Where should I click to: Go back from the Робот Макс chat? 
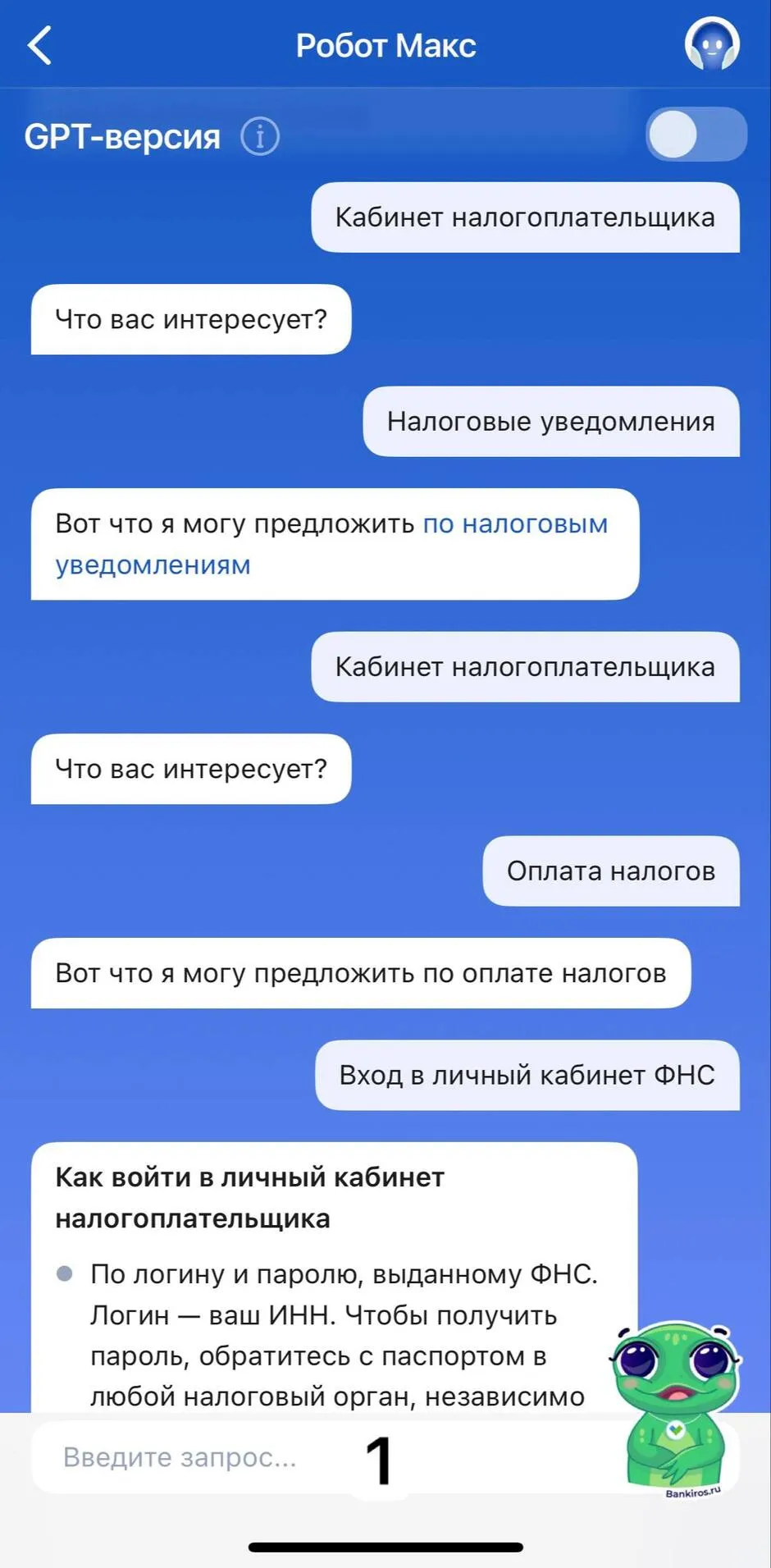coord(39,45)
